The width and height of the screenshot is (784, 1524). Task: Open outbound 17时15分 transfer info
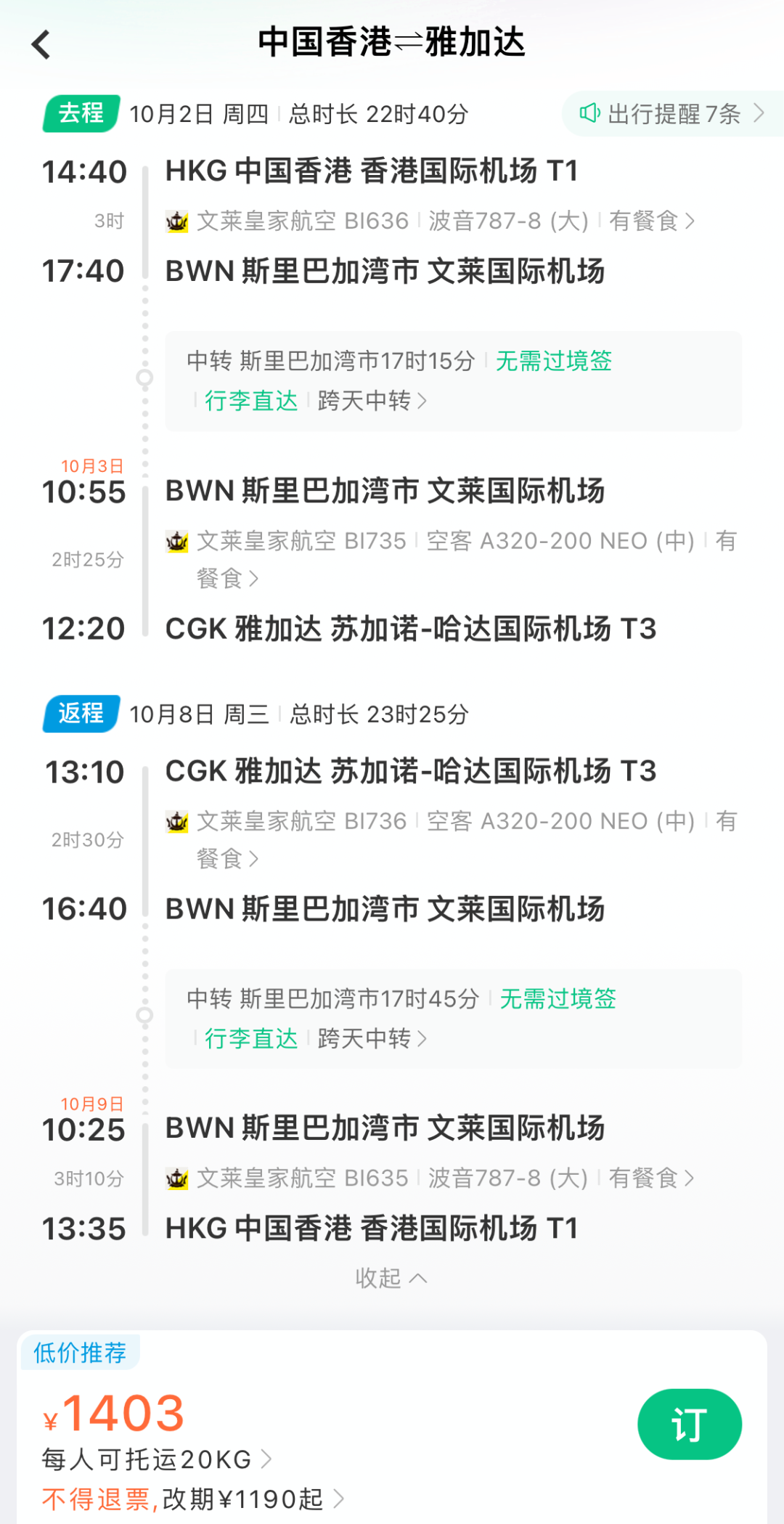click(454, 381)
